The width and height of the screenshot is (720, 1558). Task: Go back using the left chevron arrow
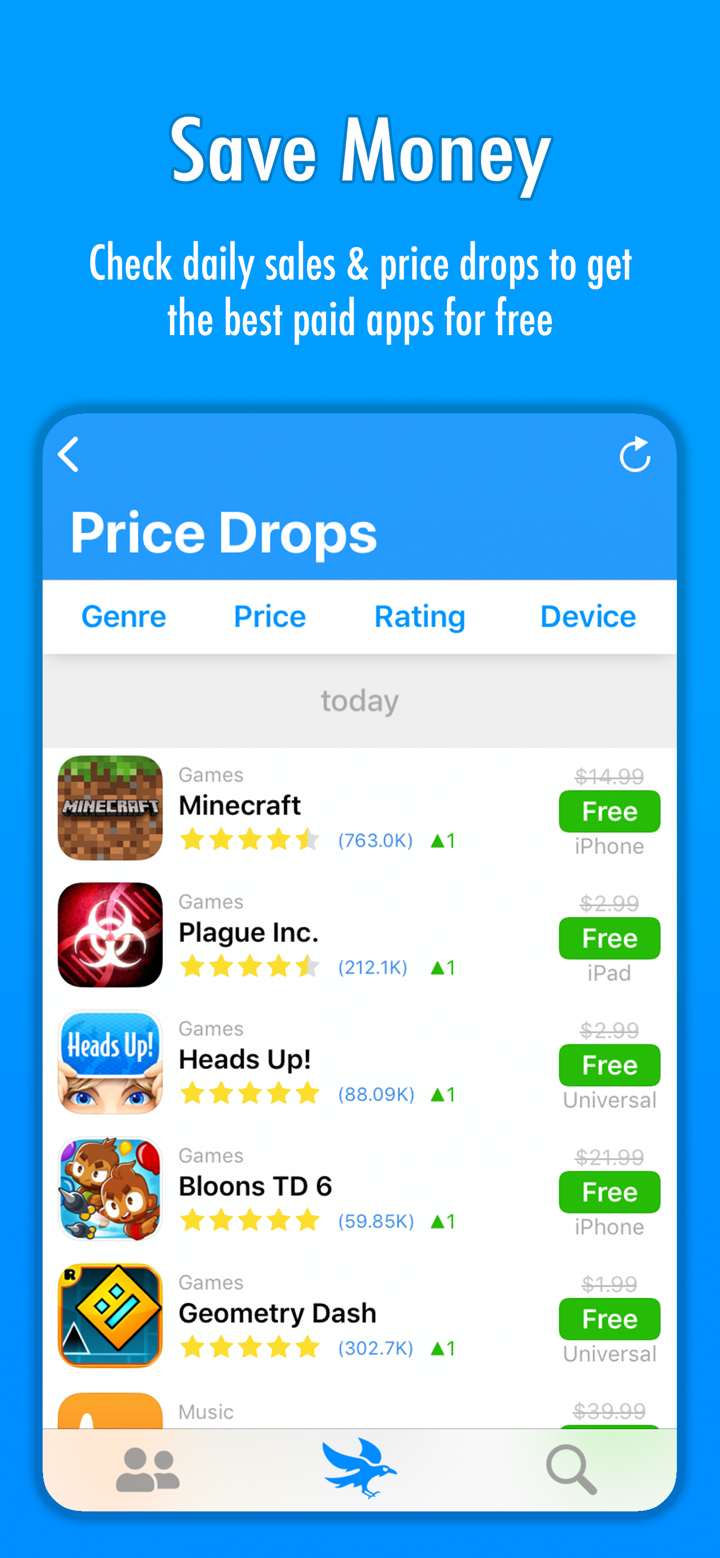coord(68,455)
